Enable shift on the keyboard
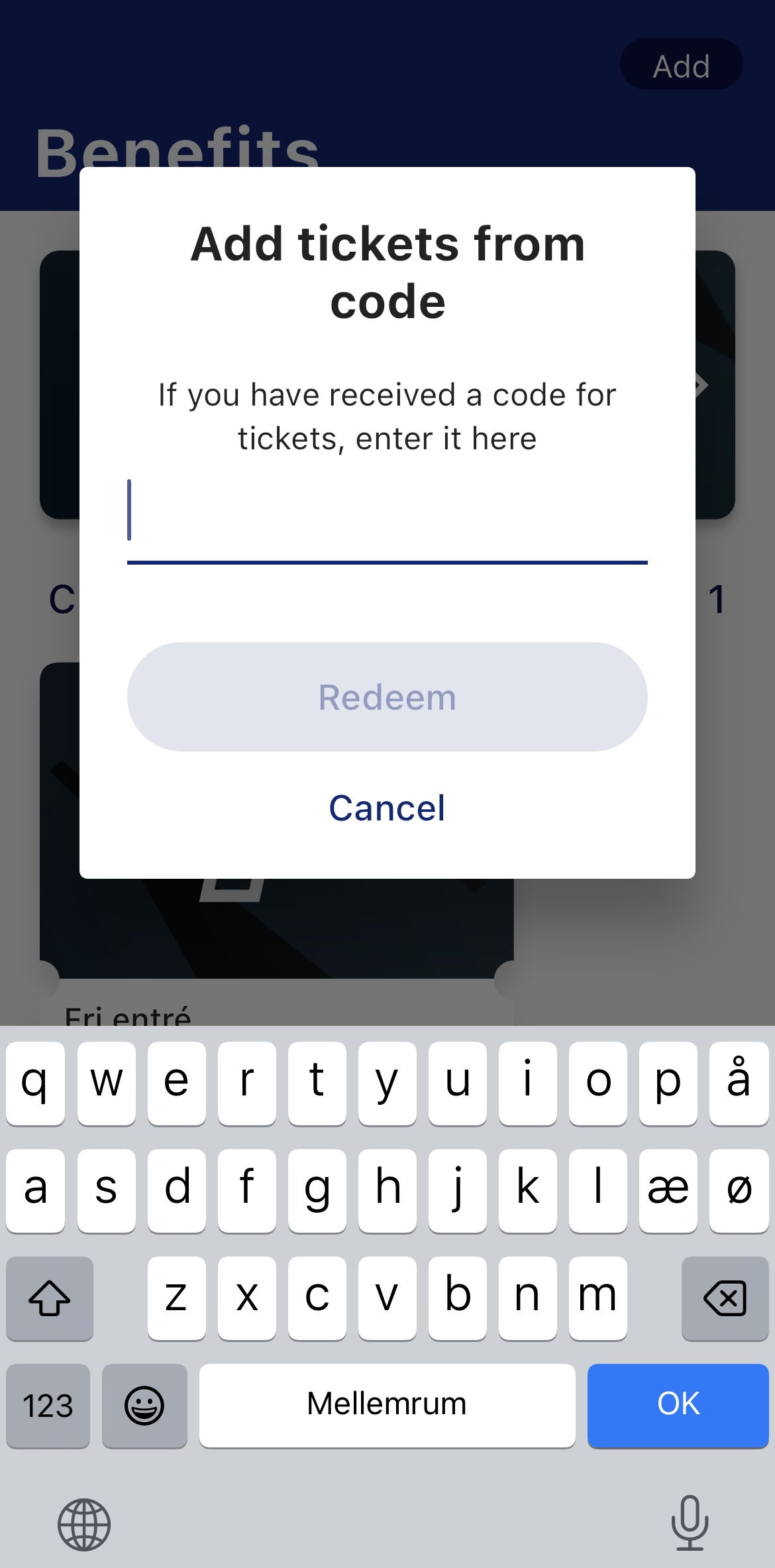Viewport: 775px width, 1568px height. 50,1298
